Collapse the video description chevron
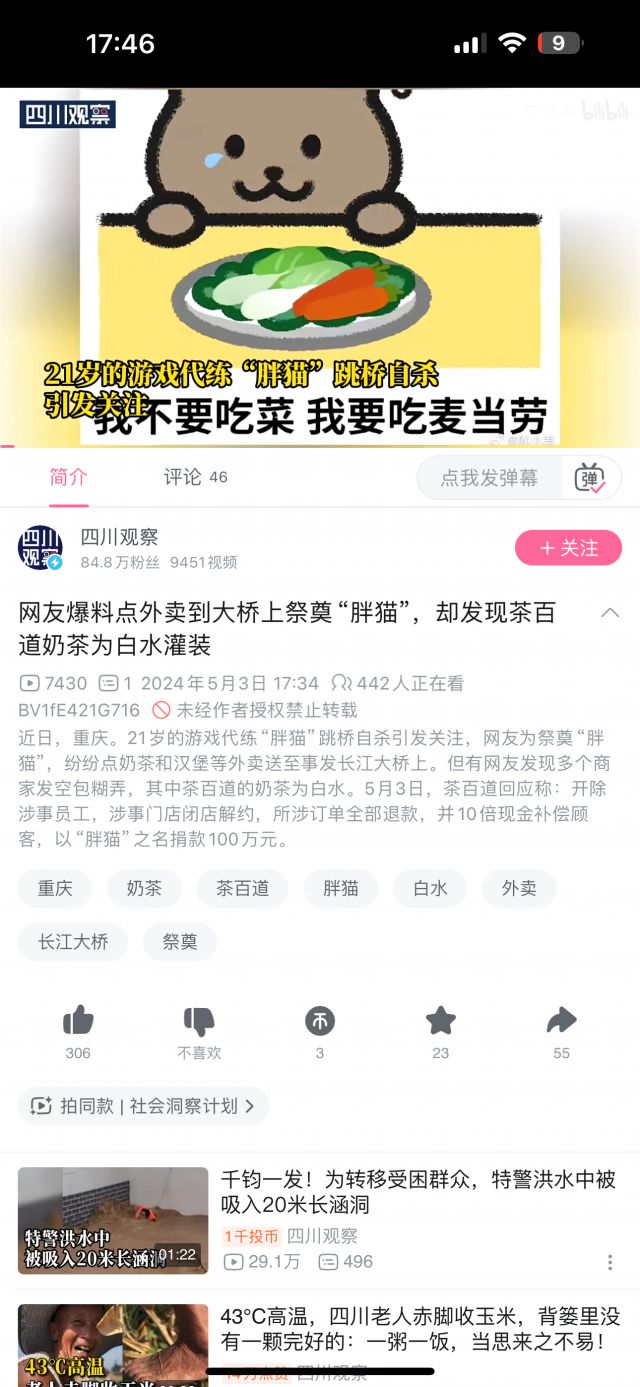This screenshot has height=1387, width=640. (609, 613)
